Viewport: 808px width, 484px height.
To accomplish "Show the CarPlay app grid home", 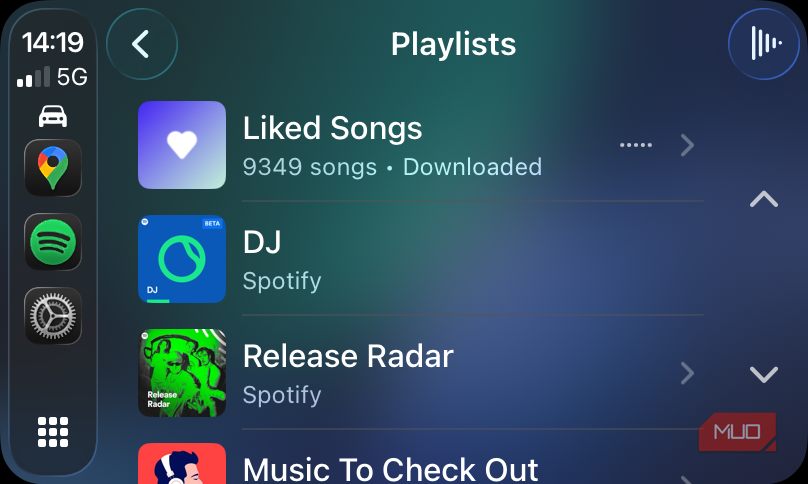I will (x=53, y=431).
